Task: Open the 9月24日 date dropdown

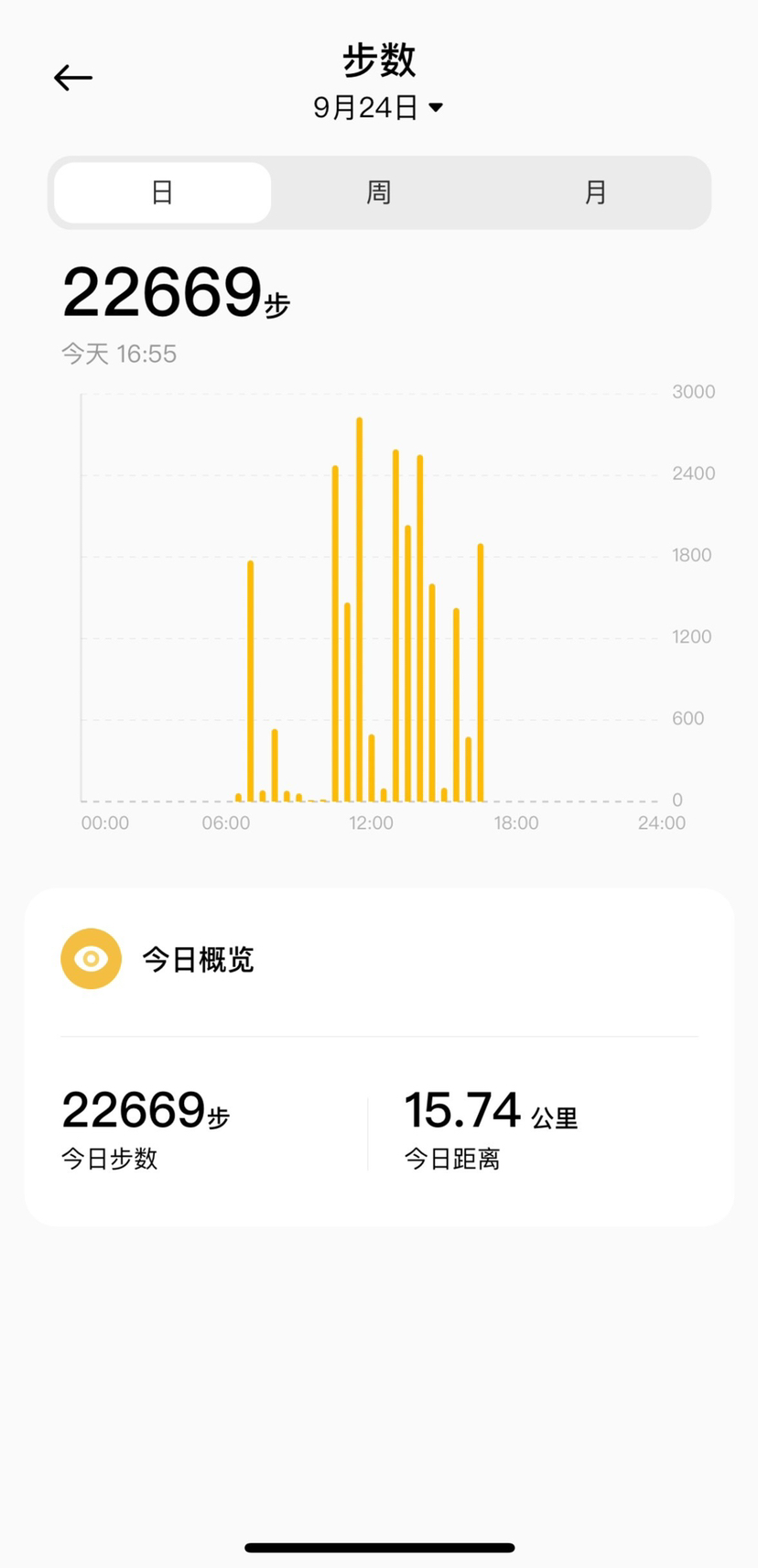Action: (x=378, y=108)
